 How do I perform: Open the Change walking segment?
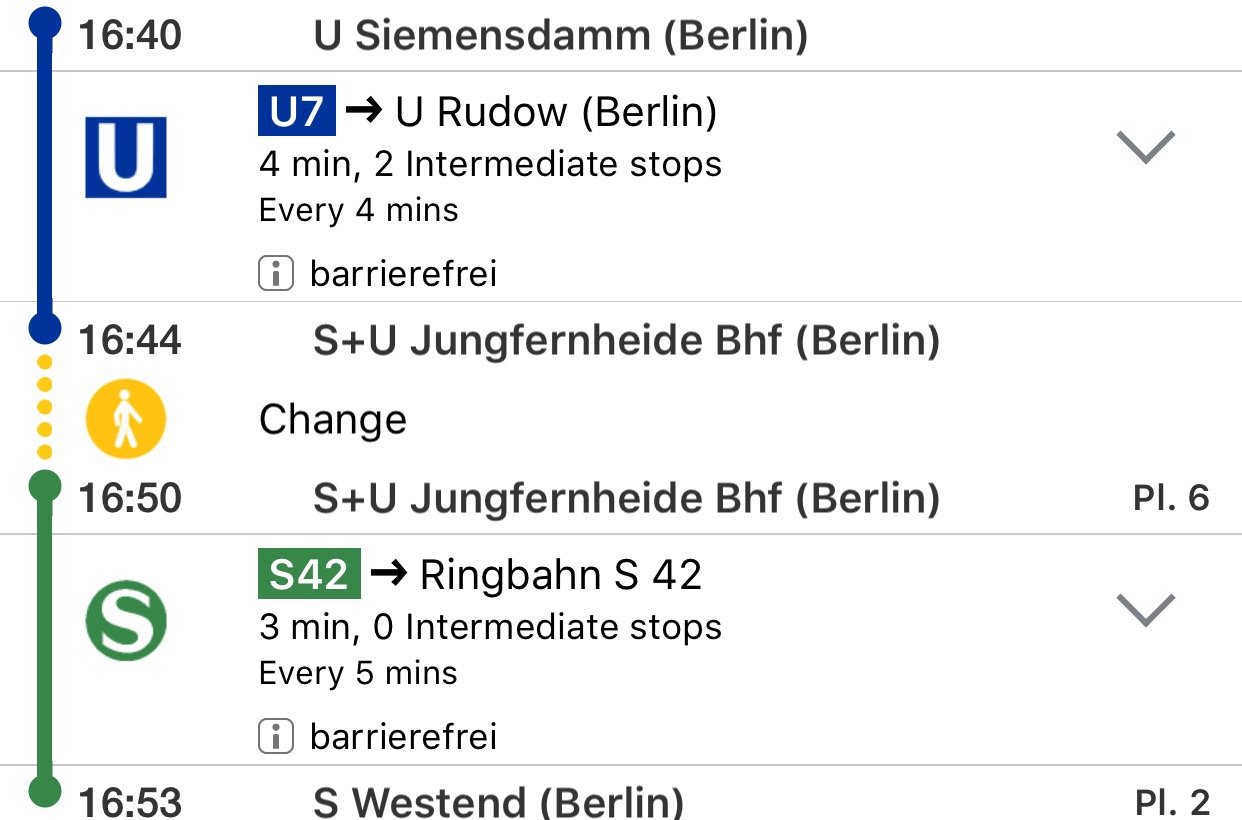(x=333, y=419)
